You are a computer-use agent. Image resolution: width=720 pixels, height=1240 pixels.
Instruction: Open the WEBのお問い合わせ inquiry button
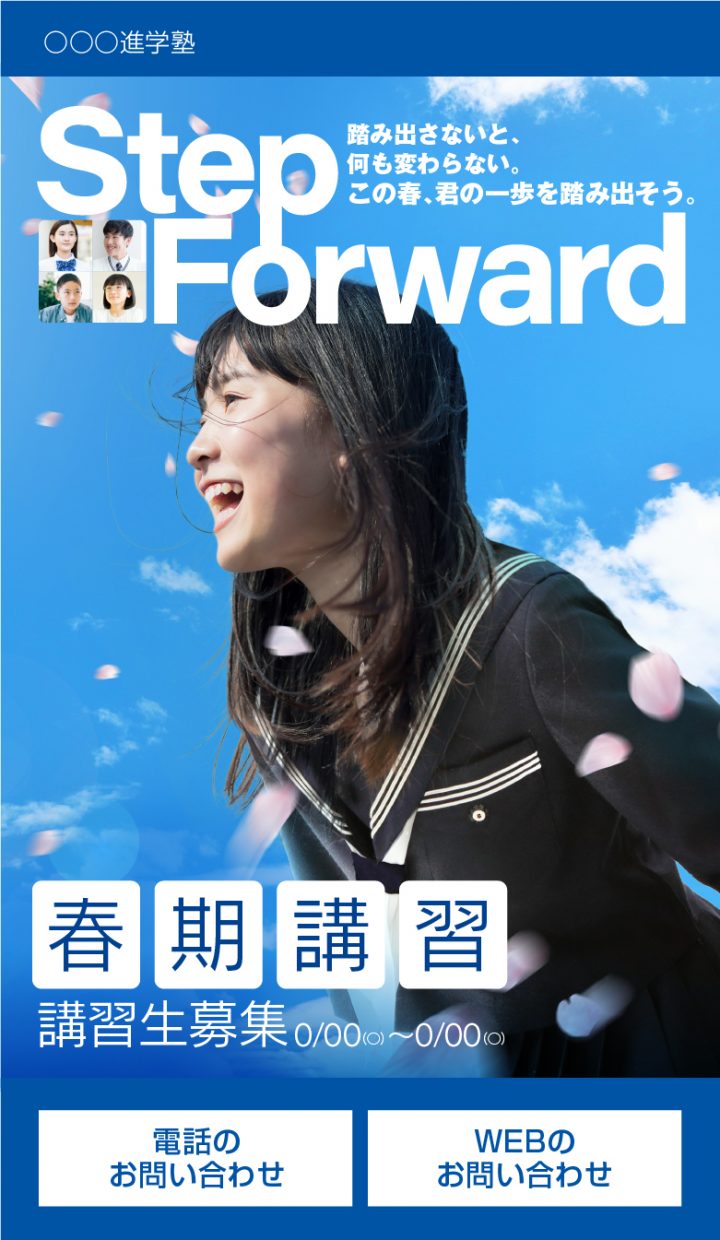(524, 1158)
